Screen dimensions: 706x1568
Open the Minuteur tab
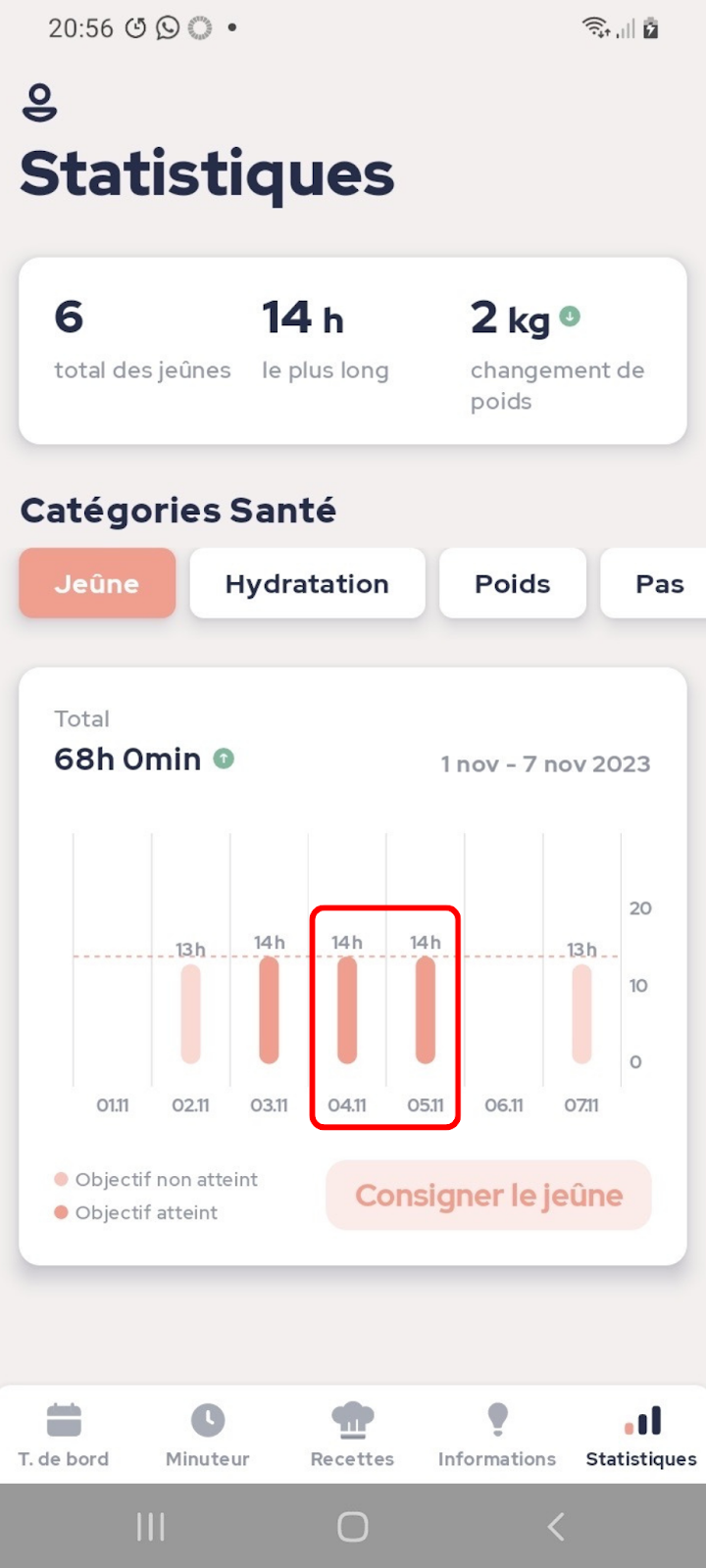208,1434
